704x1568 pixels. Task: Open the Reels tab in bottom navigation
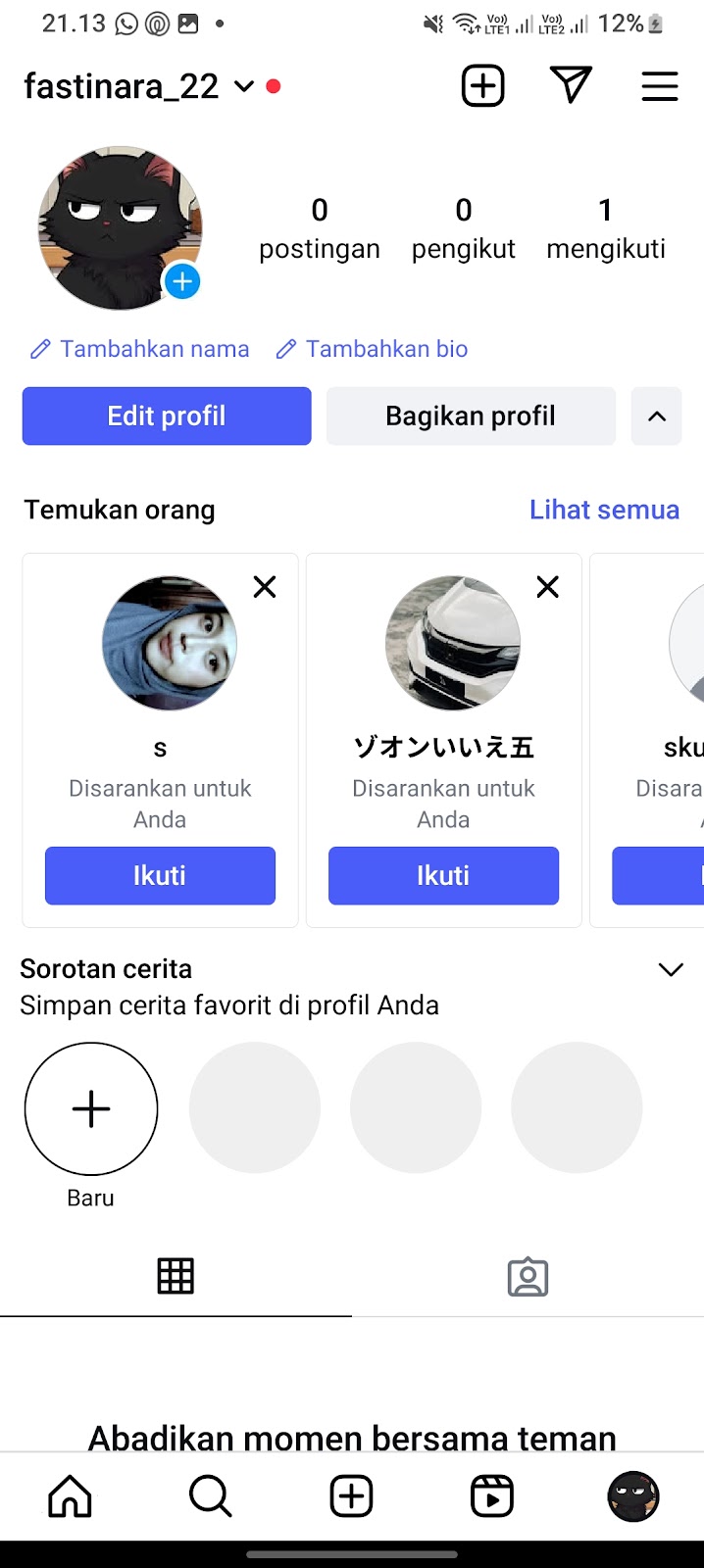(492, 1496)
